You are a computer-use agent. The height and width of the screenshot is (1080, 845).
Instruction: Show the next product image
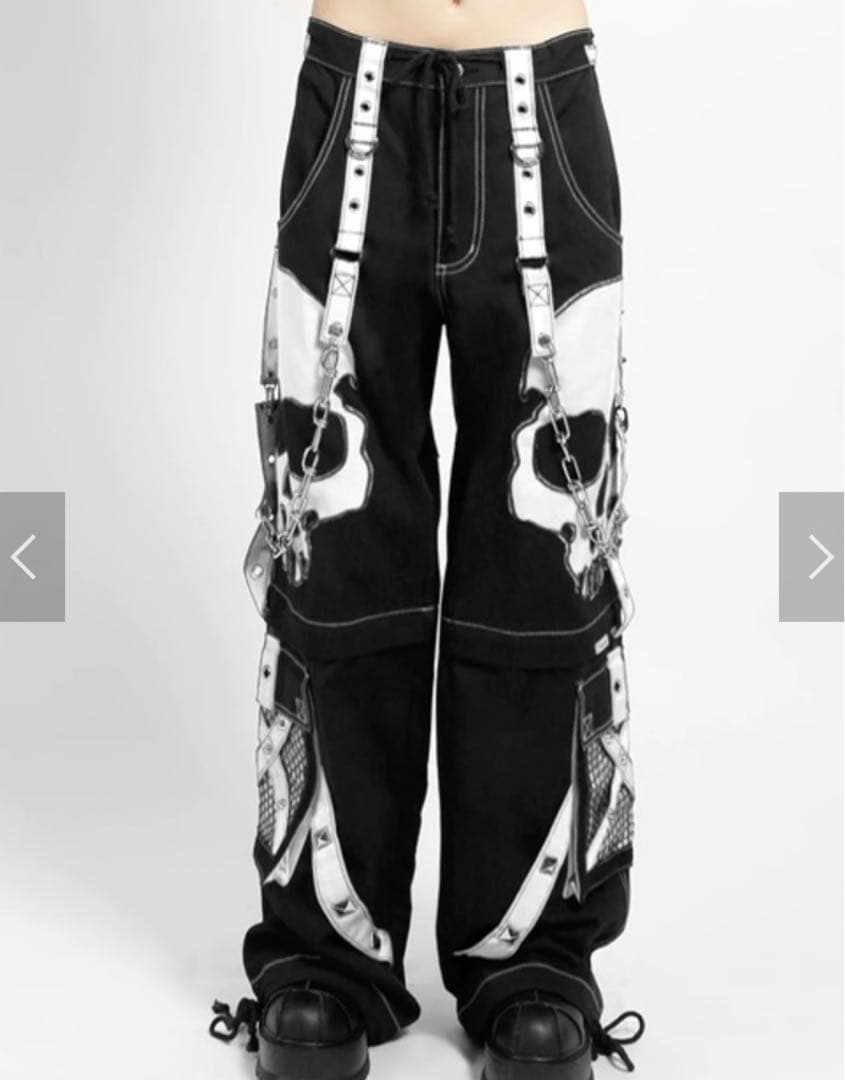coord(811,557)
